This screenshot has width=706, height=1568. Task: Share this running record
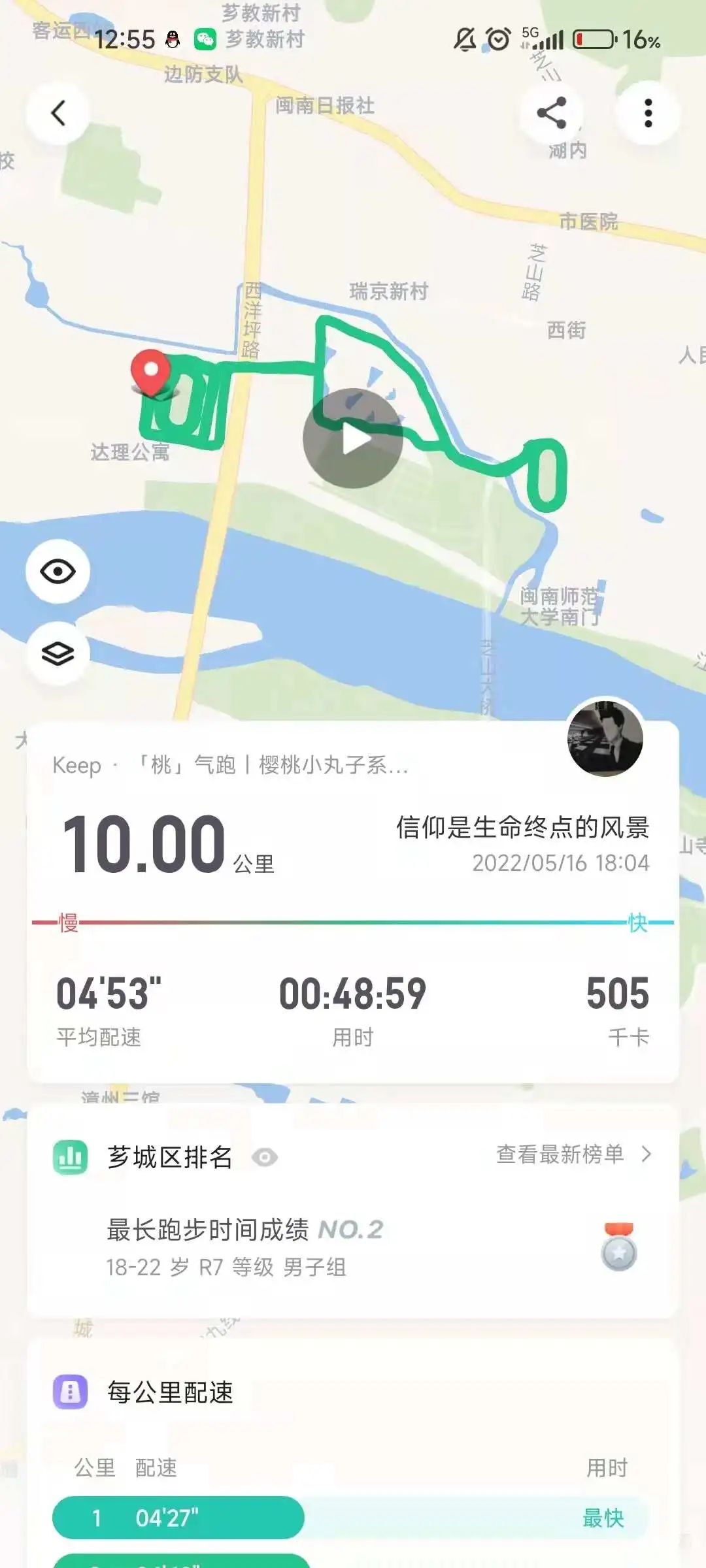point(551,113)
